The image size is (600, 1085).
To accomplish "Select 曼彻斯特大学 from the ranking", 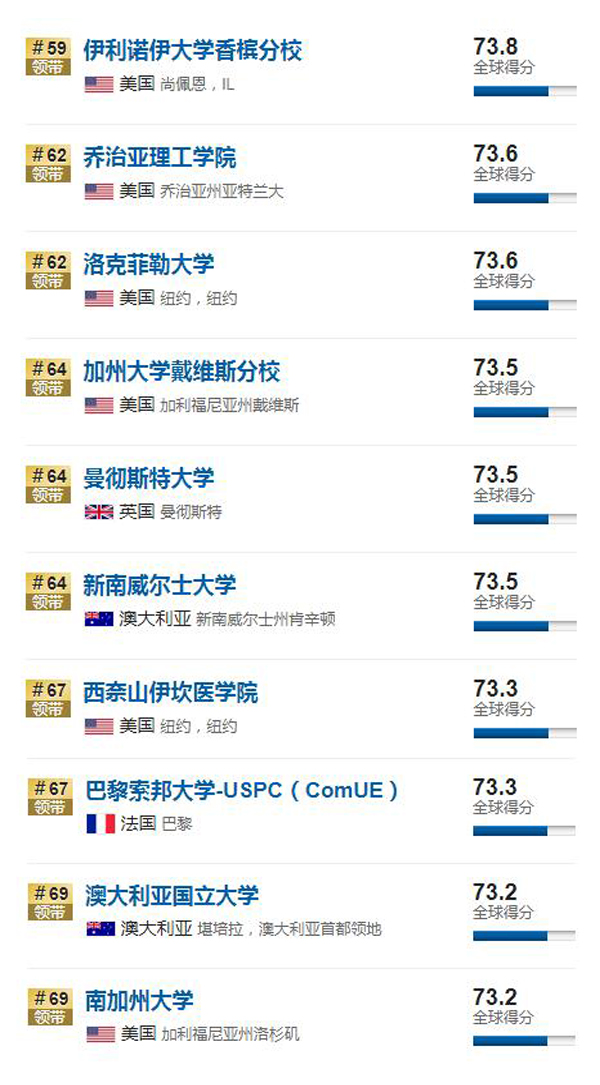I will [148, 478].
